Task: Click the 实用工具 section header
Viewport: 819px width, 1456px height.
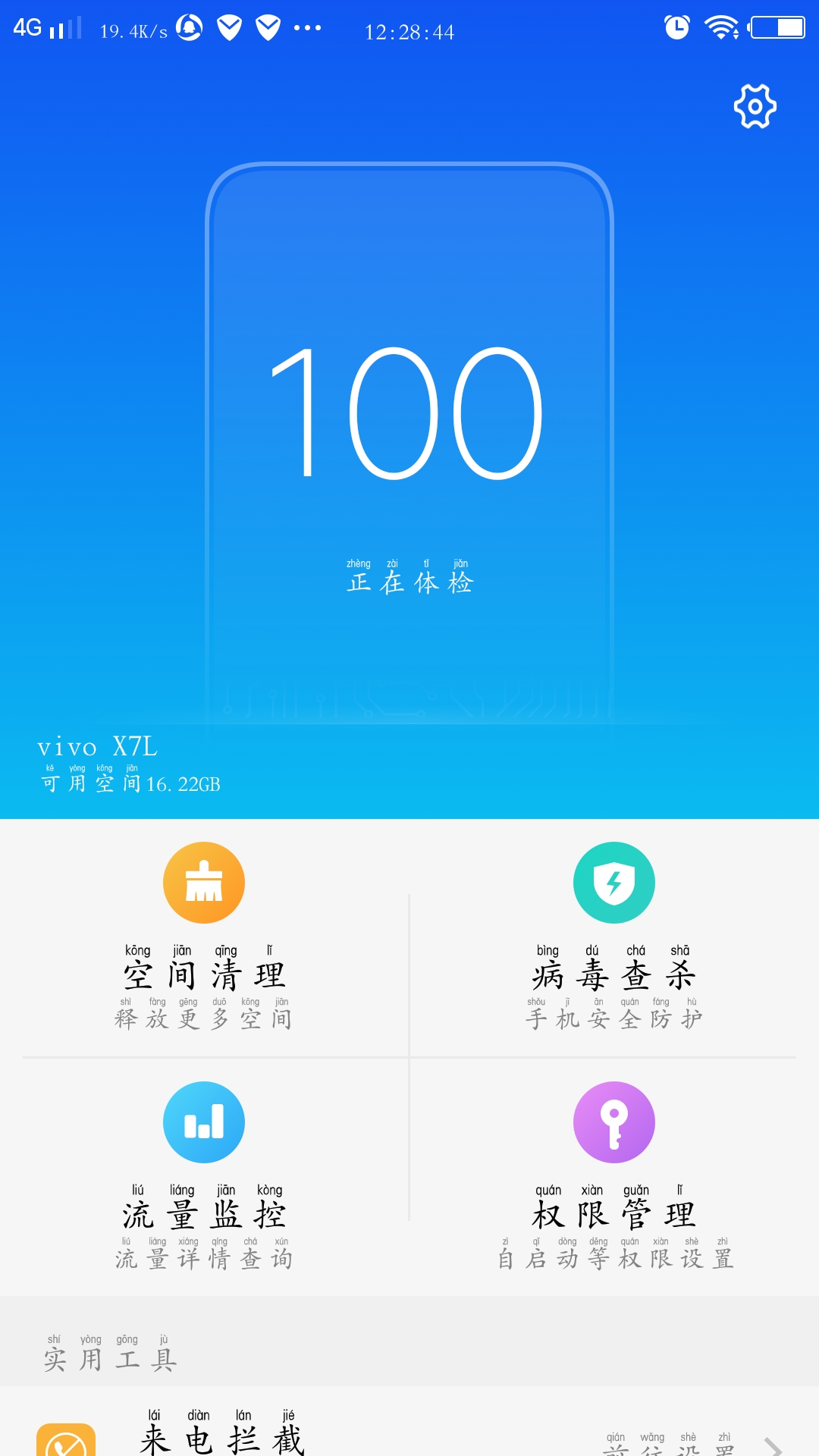Action: [110, 1357]
